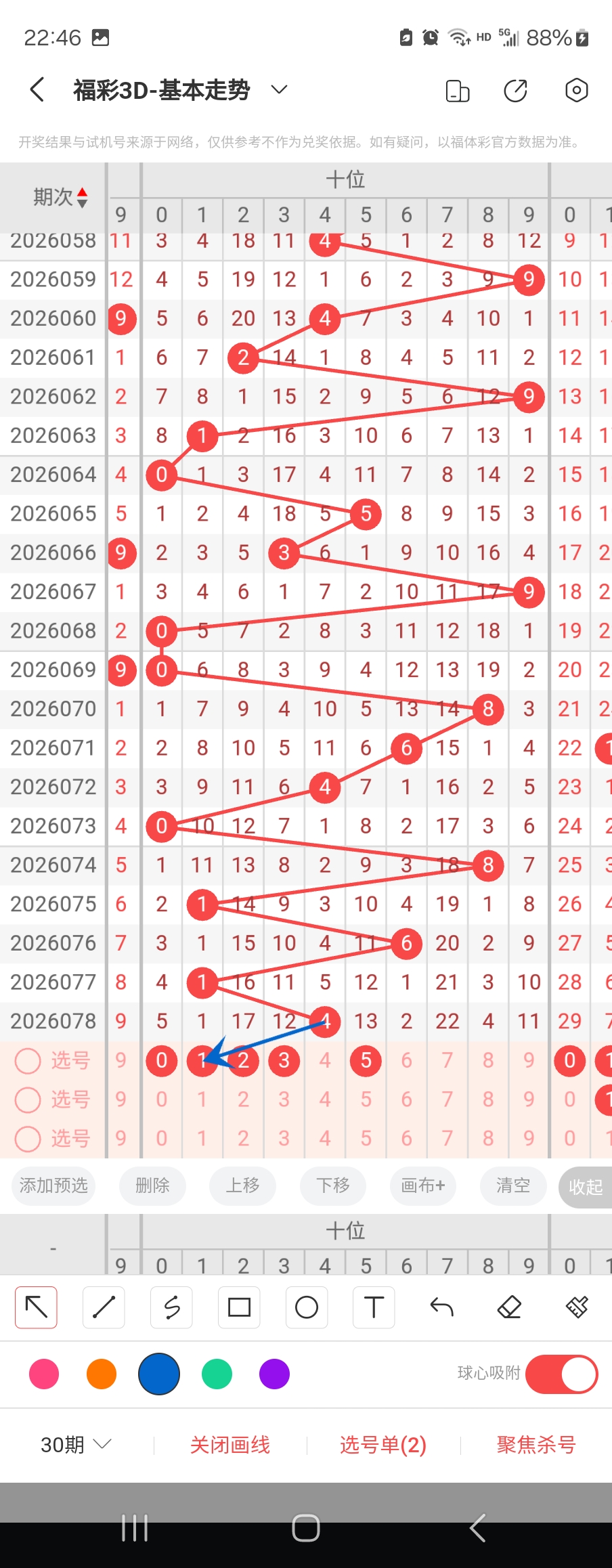612x1568 pixels.
Task: Open the 30期 period dropdown
Action: [75, 1445]
